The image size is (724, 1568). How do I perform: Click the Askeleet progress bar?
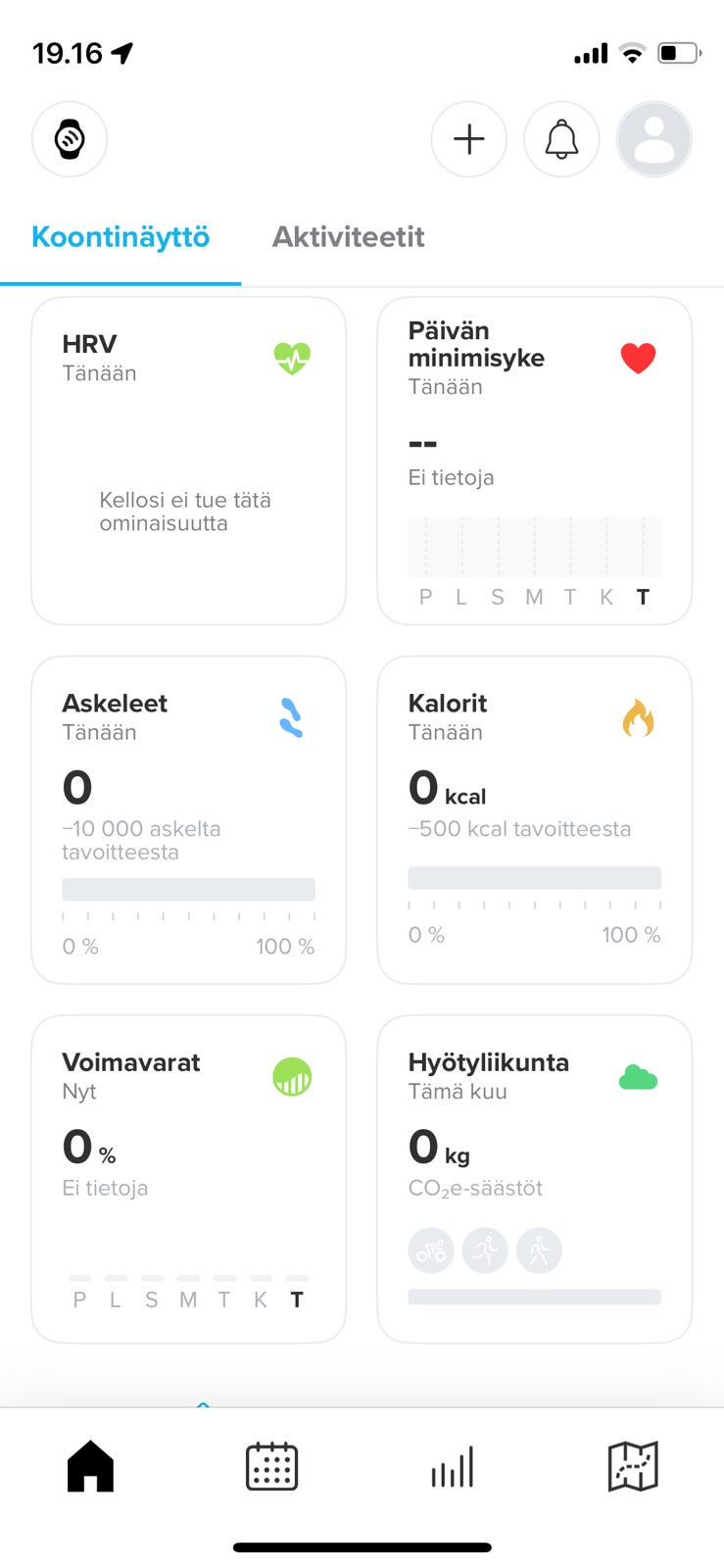click(x=188, y=888)
